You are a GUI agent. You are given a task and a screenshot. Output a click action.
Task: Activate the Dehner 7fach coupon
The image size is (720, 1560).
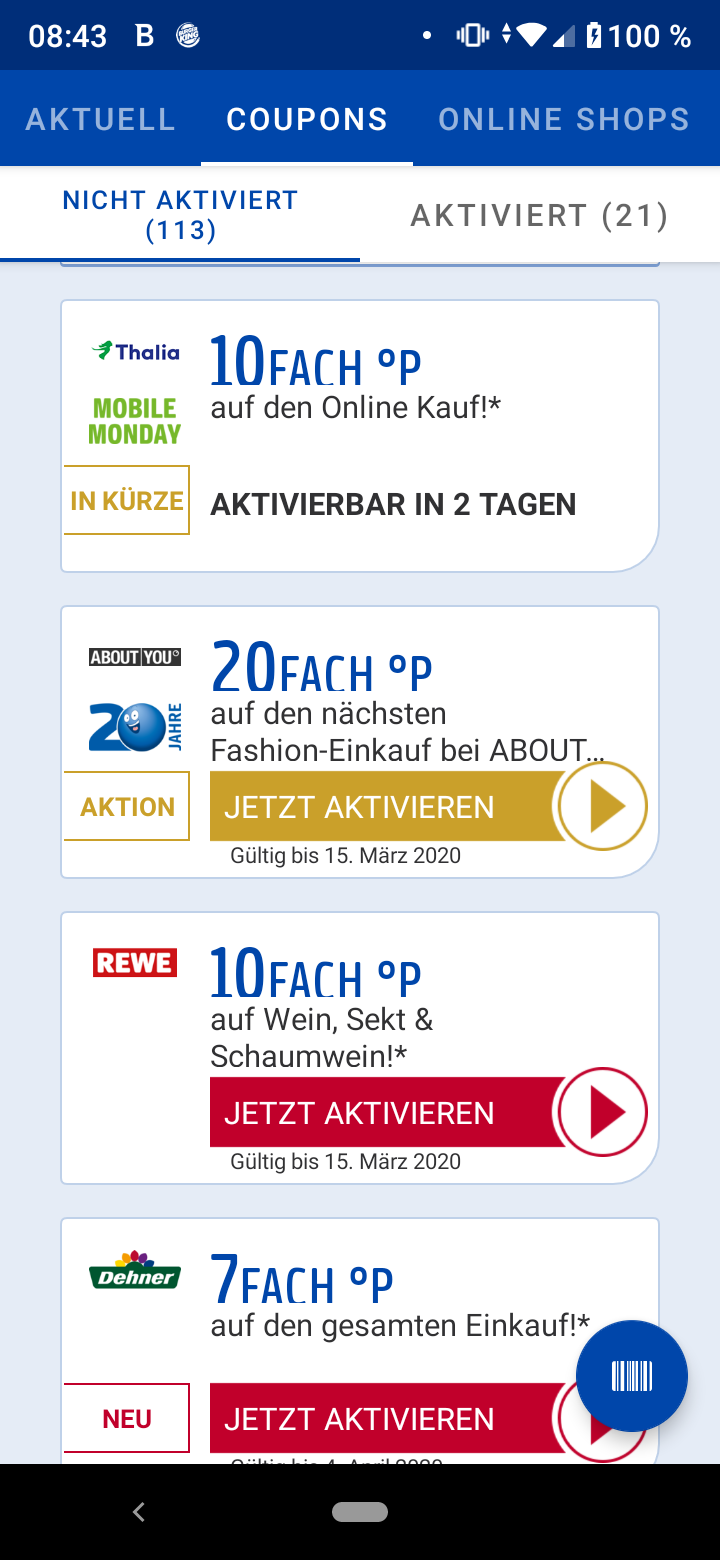(390, 1418)
